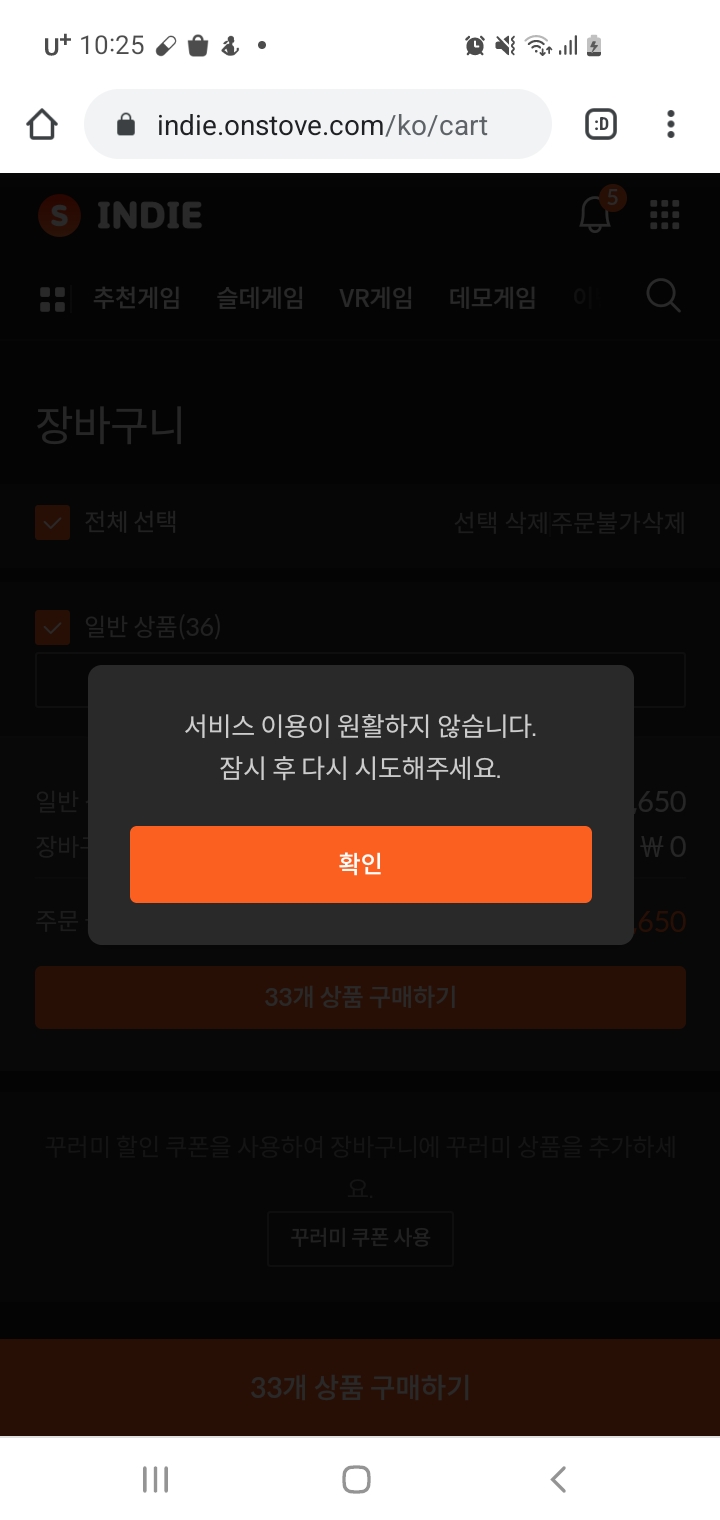Viewport: 720px width, 1520px height.
Task: Tap the browser address bar
Action: 318,125
